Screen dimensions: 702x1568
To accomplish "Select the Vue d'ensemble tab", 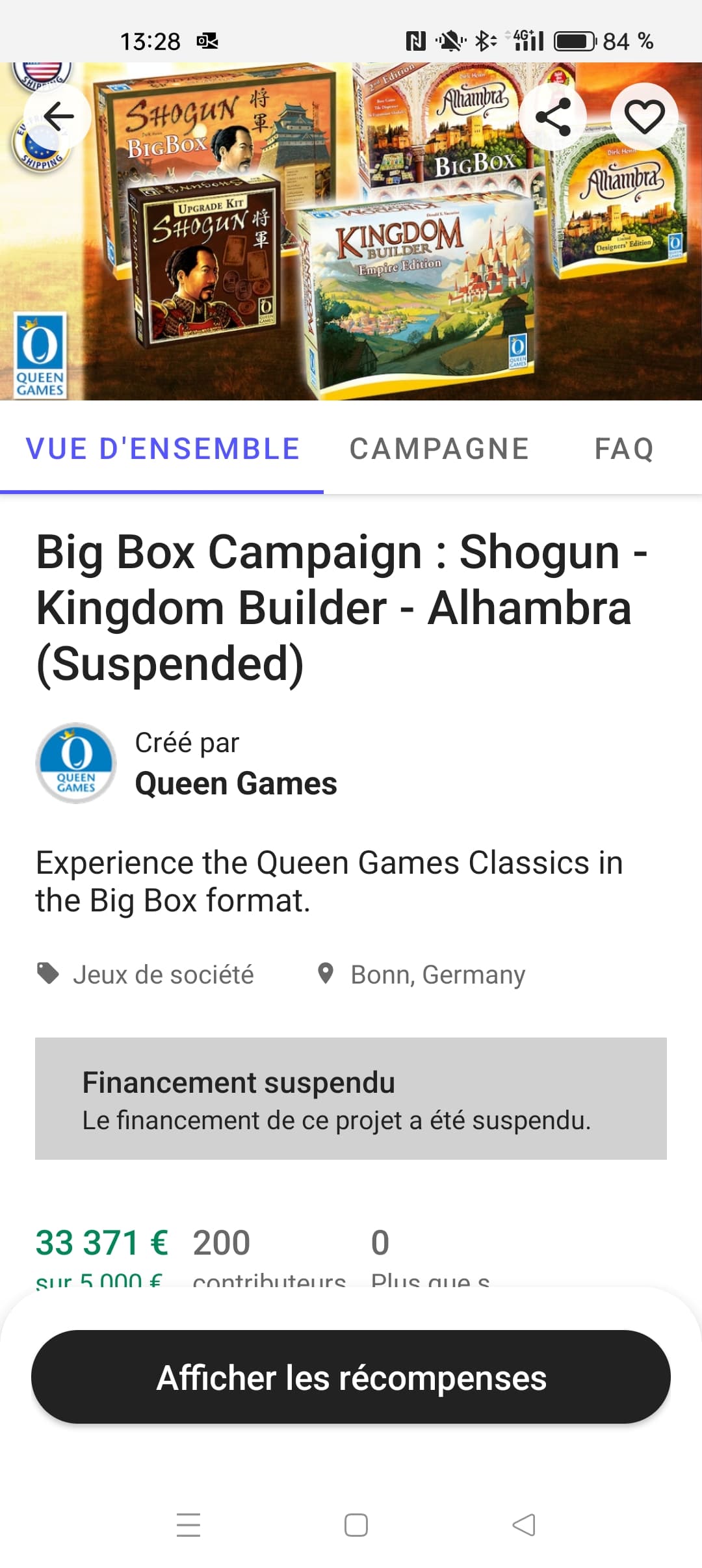I will [162, 449].
